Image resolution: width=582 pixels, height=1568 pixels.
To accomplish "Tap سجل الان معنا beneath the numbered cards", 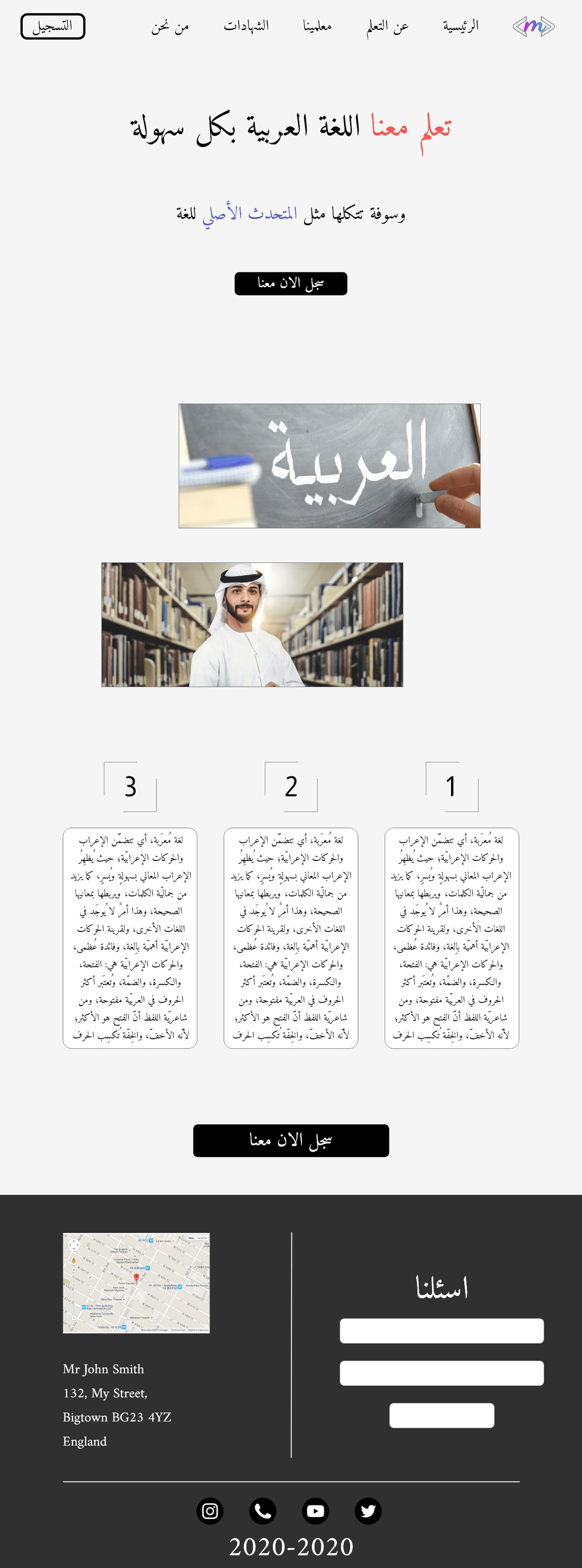I will pyautogui.click(x=291, y=1140).
